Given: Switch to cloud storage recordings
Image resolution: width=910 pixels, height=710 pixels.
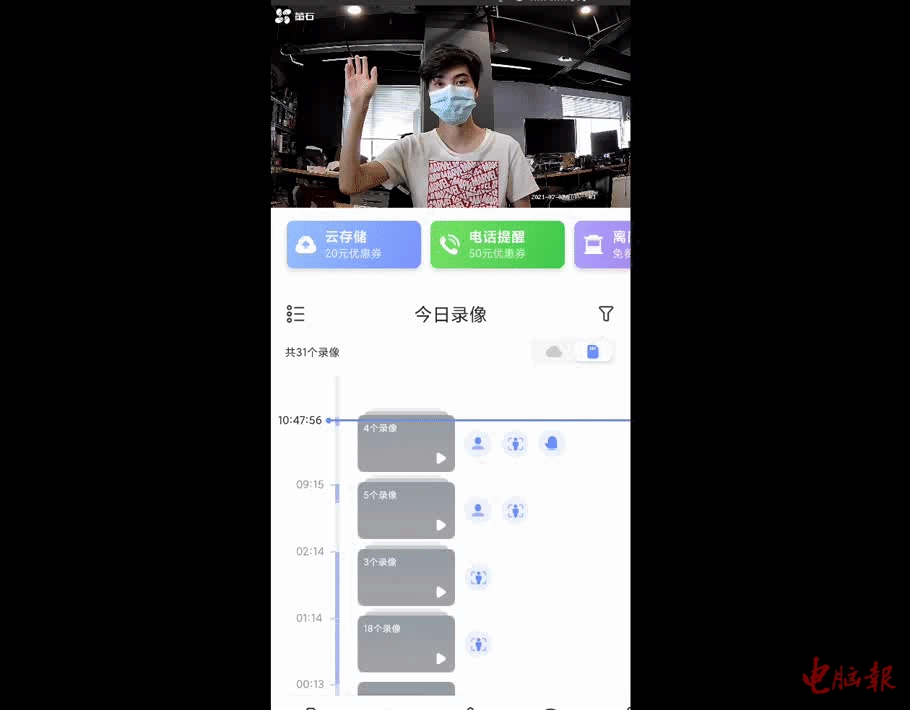Looking at the screenshot, I should tap(554, 352).
